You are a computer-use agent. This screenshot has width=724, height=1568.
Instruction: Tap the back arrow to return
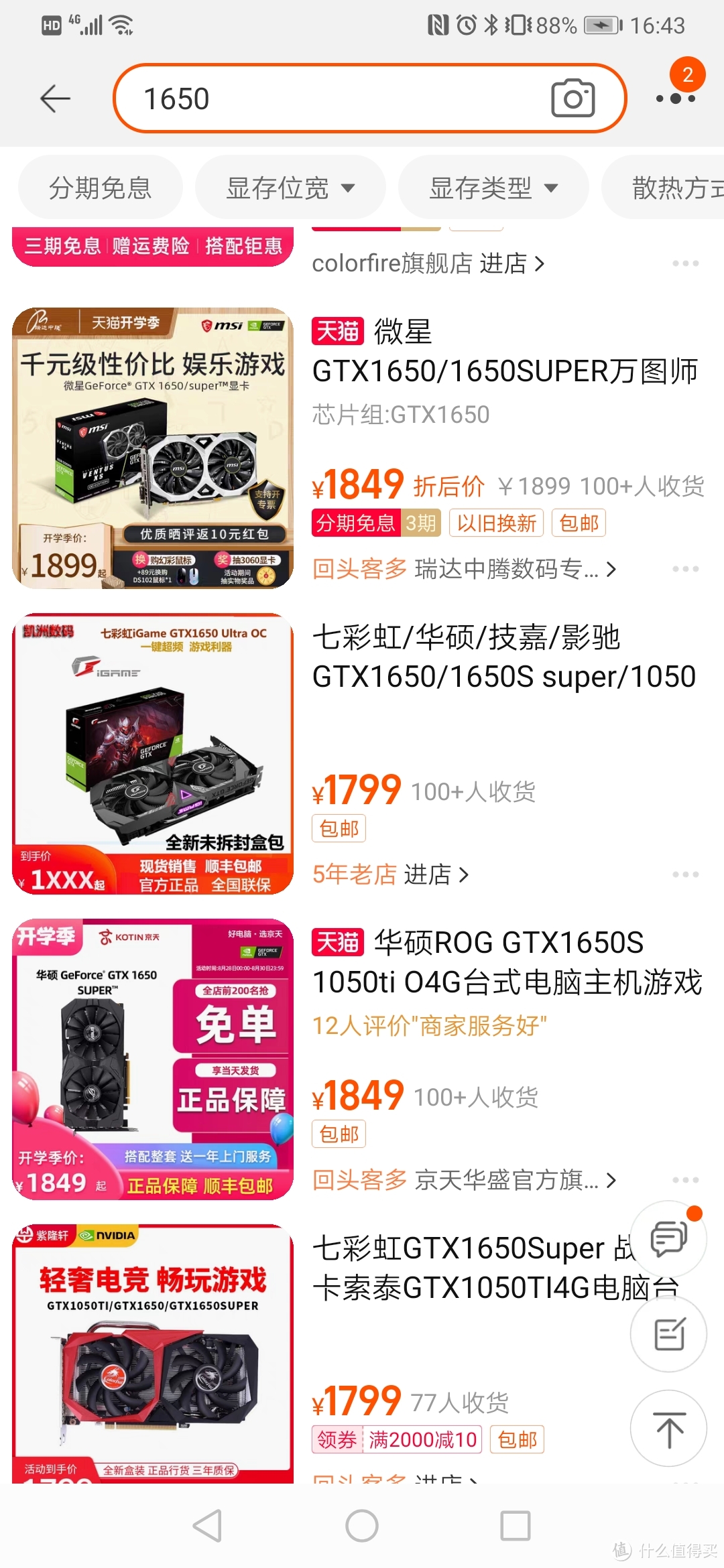tap(56, 98)
